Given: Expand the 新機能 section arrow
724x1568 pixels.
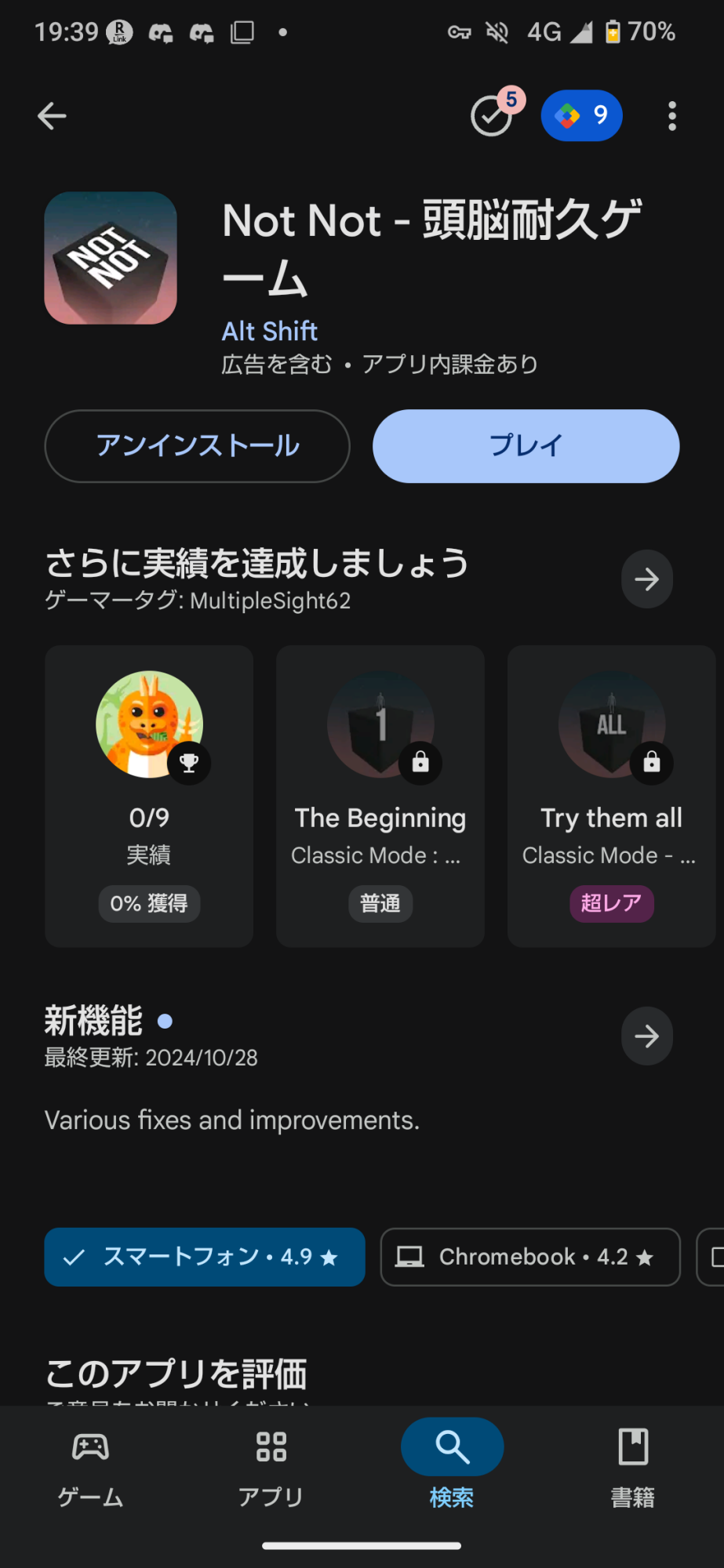Looking at the screenshot, I should (x=646, y=1036).
